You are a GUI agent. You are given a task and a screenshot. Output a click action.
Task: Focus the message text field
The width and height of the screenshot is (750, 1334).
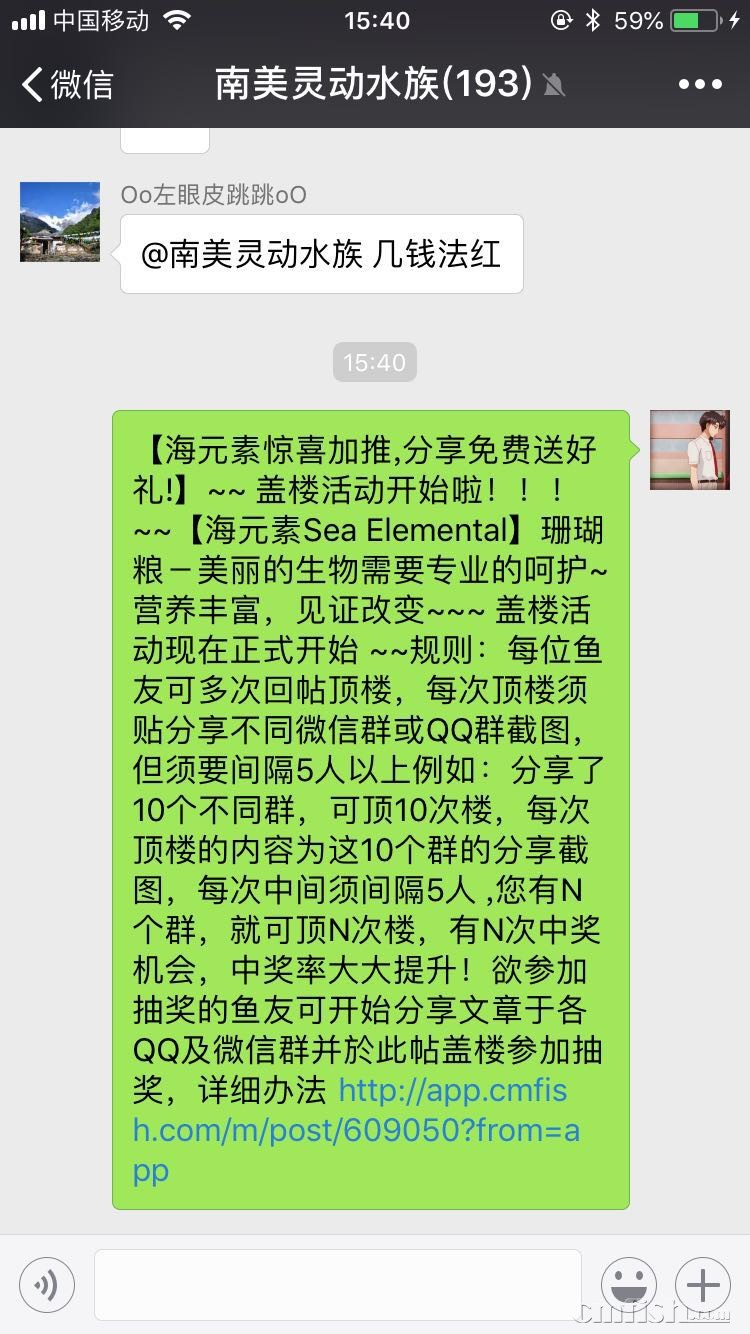337,1285
